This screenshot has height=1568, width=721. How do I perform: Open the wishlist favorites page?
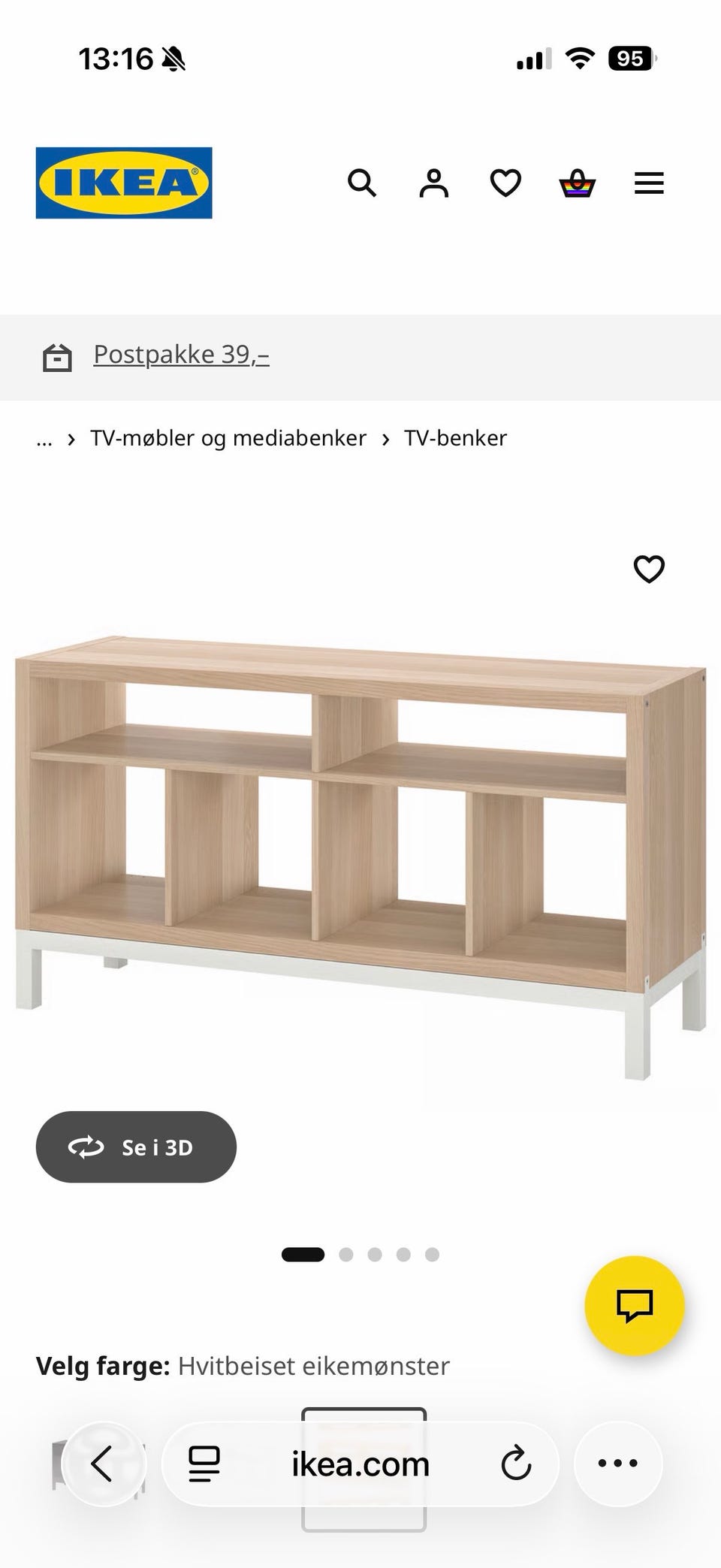(505, 183)
